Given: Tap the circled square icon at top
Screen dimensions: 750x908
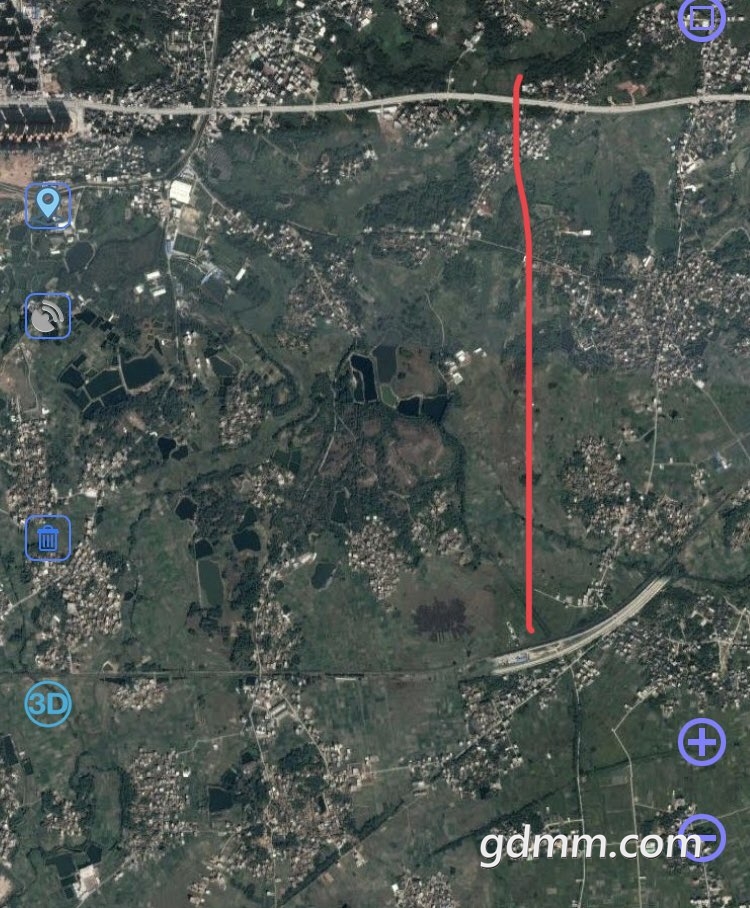Looking at the screenshot, I should point(702,18).
